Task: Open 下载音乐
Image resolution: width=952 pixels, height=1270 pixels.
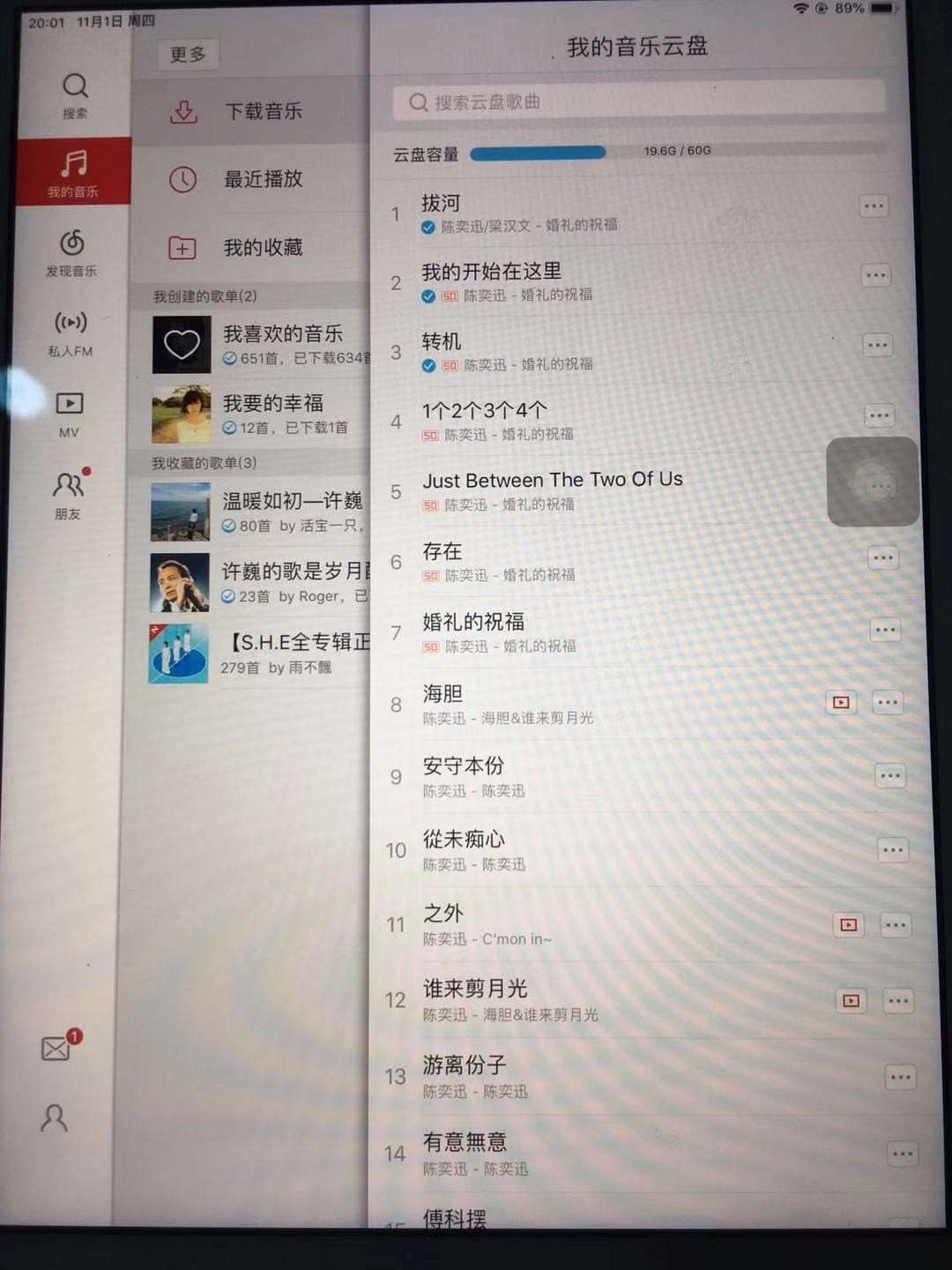Action: point(263,111)
